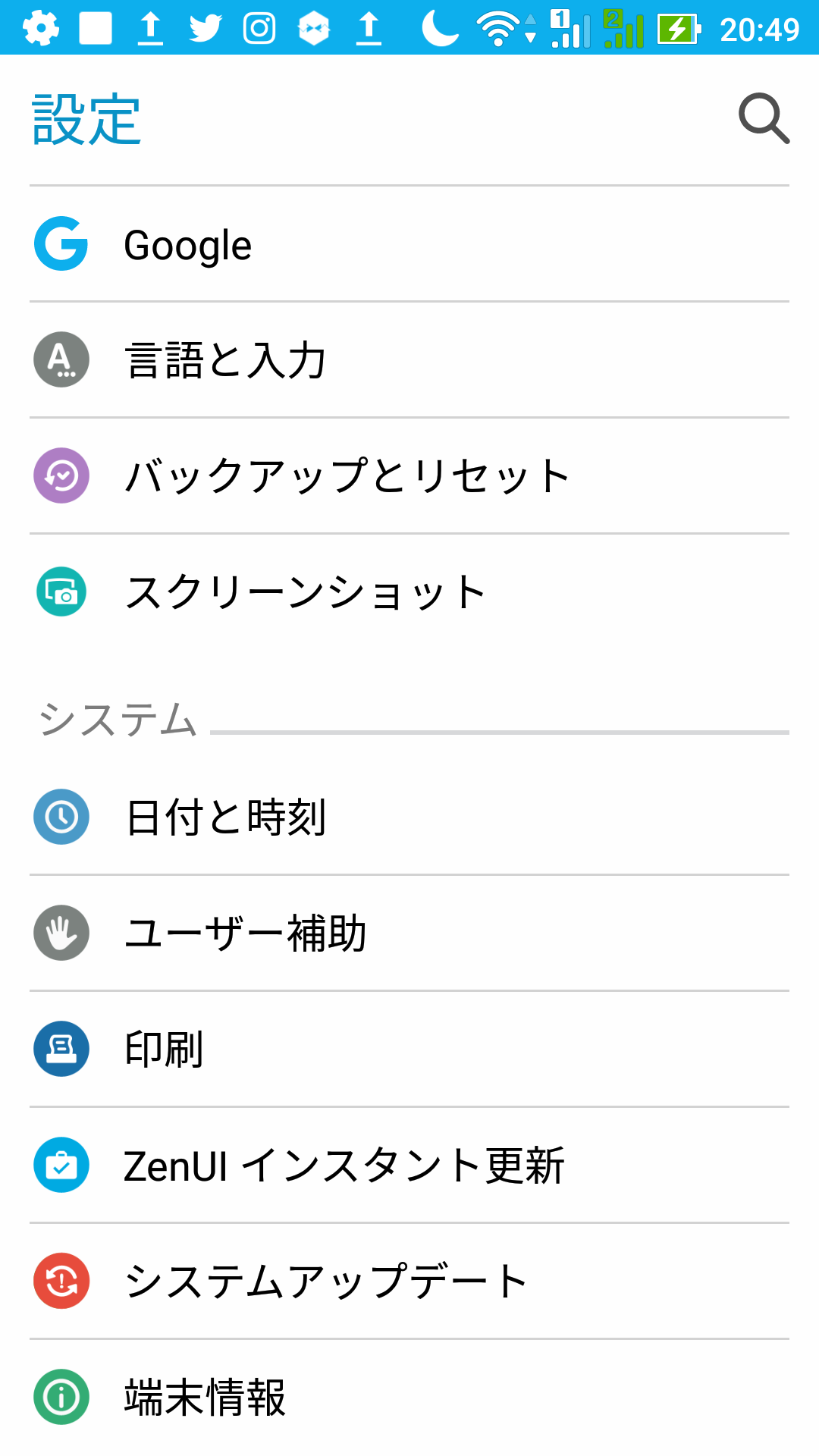Viewport: 819px width, 1456px height.
Task: Select ユーザー補助 accessibility row
Action: pos(409,933)
